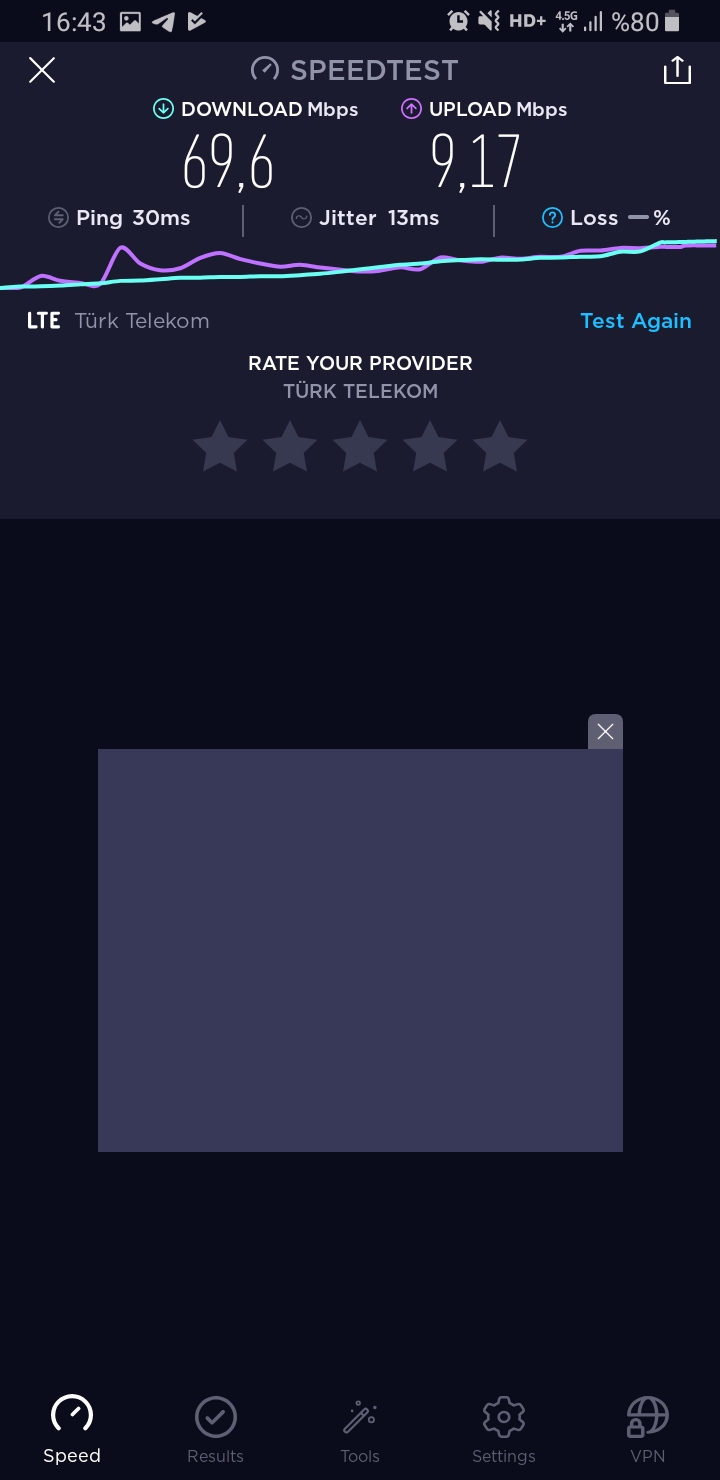Select the Speed tab

(x=72, y=1430)
